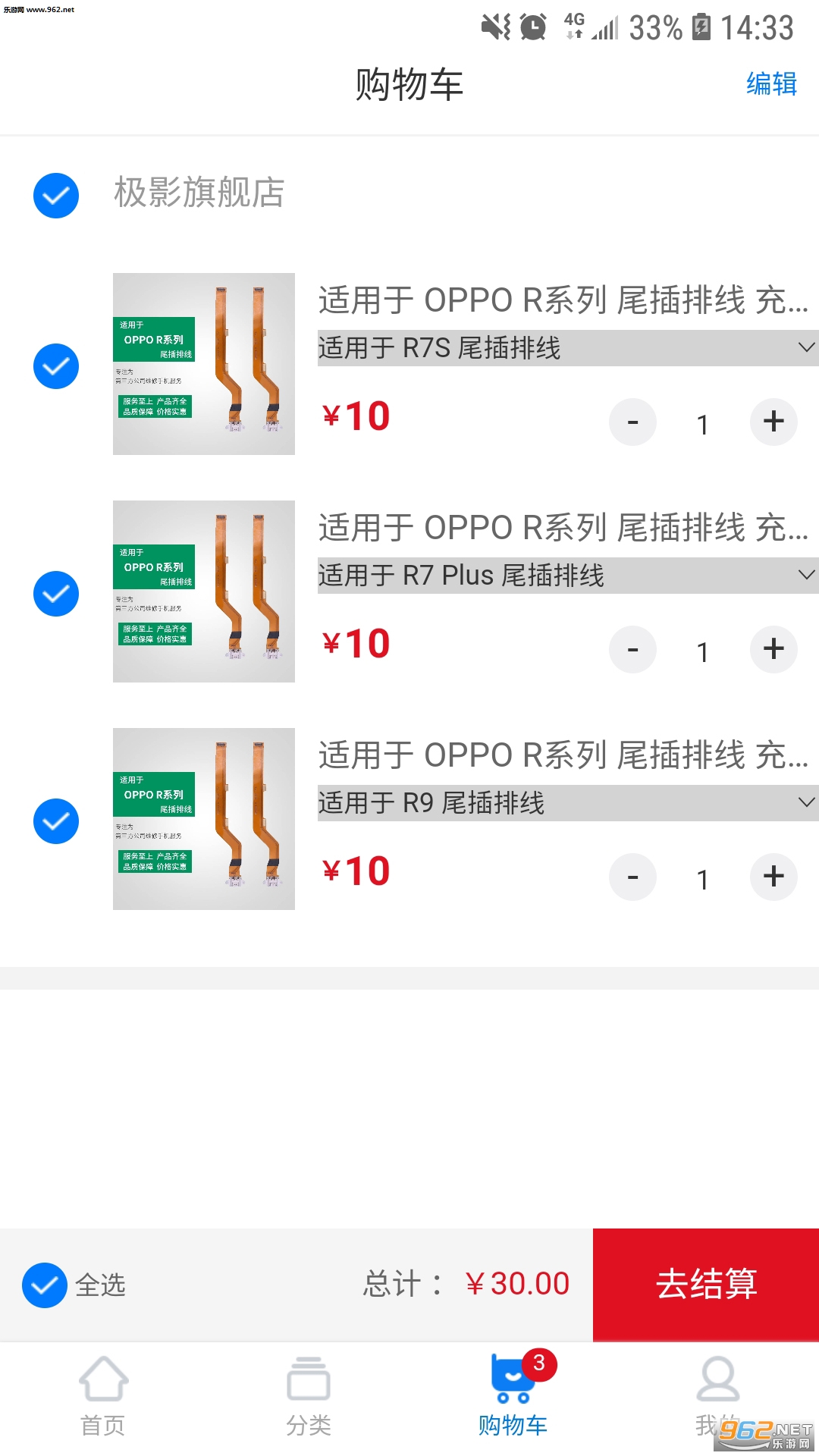819x1456 pixels.
Task: Toggle the 全选 select-all checkbox
Action: point(45,1285)
